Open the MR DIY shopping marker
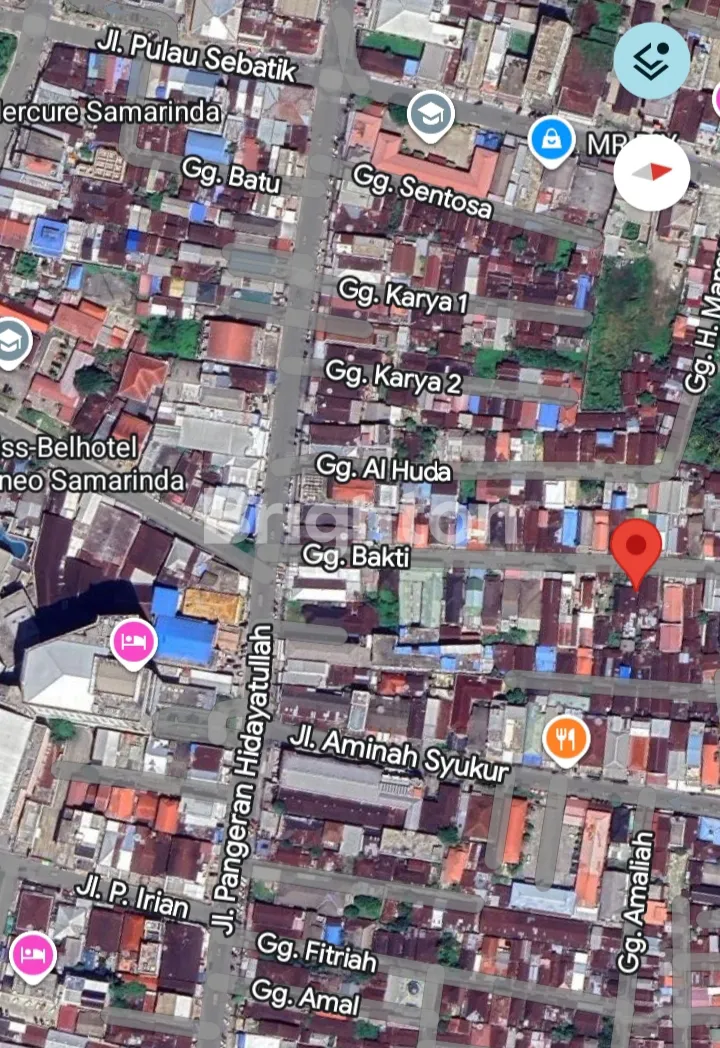Image resolution: width=720 pixels, height=1048 pixels. pyautogui.click(x=551, y=140)
